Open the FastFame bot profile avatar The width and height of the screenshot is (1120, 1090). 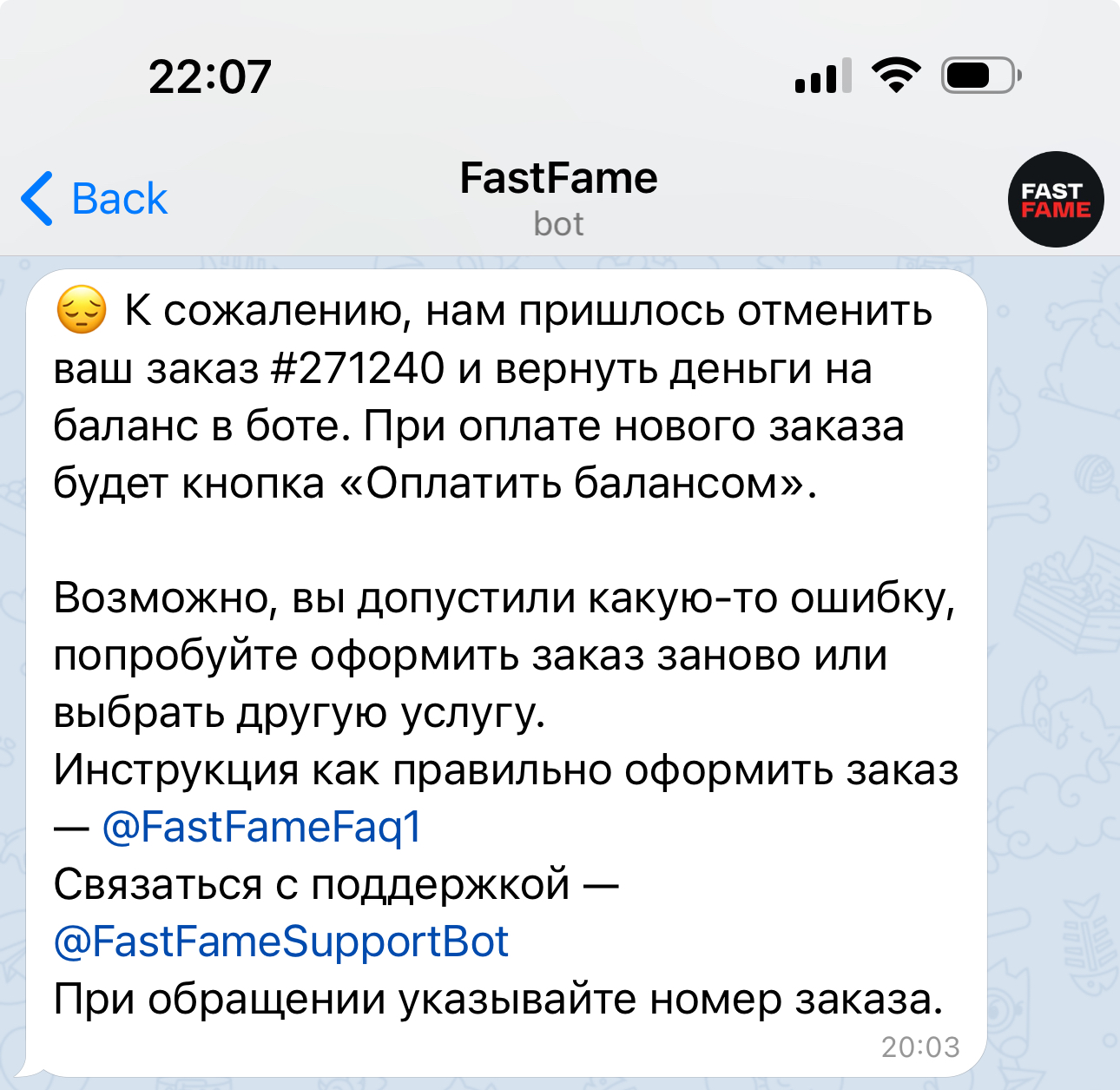tap(1055, 200)
